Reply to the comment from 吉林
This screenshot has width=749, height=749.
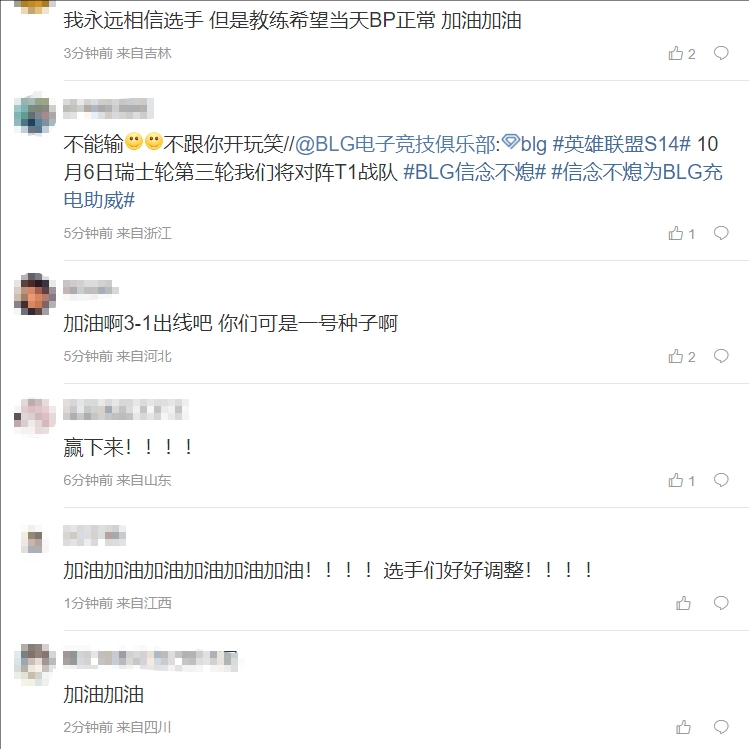pyautogui.click(x=721, y=54)
